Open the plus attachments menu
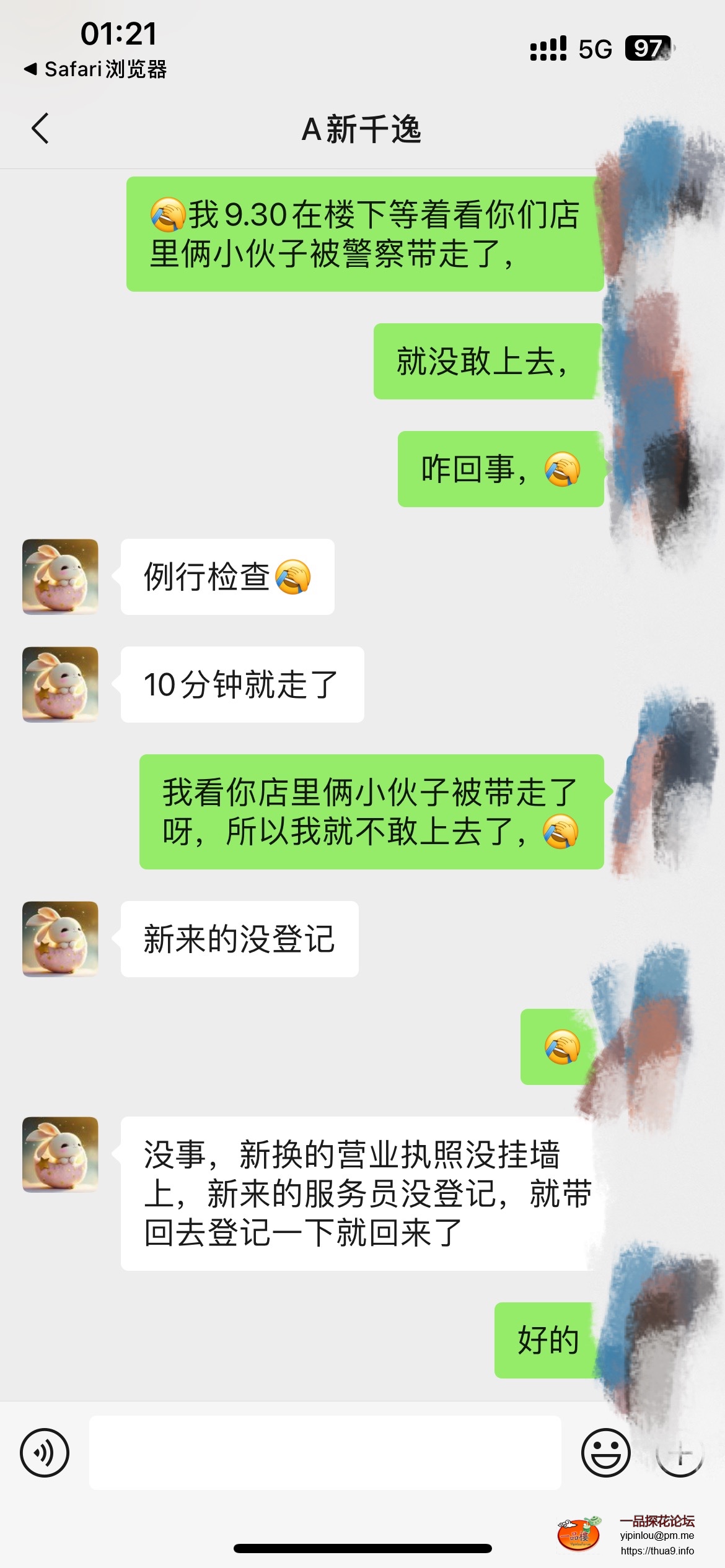The height and width of the screenshot is (1568, 725). (x=680, y=1453)
